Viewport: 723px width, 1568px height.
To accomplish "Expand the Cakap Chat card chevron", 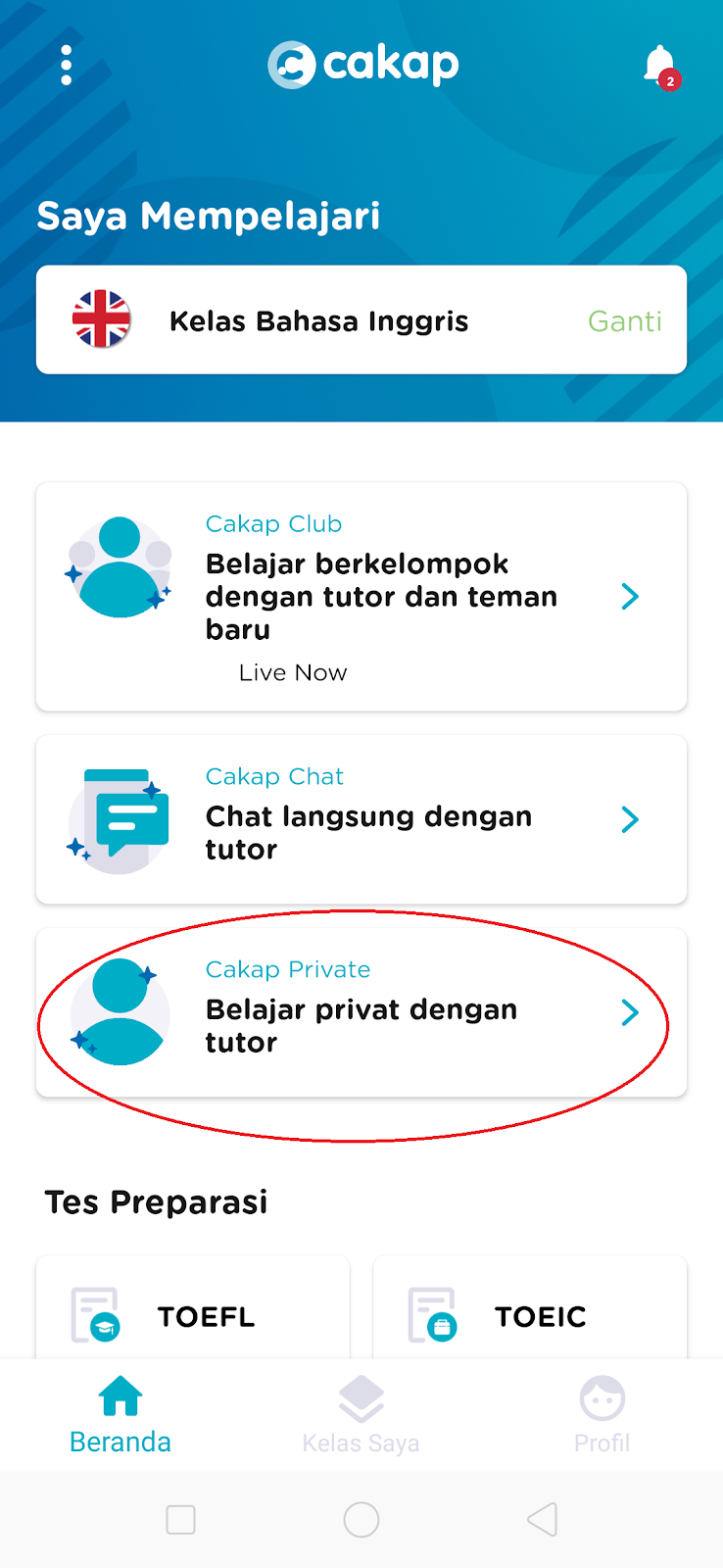I will (x=630, y=819).
